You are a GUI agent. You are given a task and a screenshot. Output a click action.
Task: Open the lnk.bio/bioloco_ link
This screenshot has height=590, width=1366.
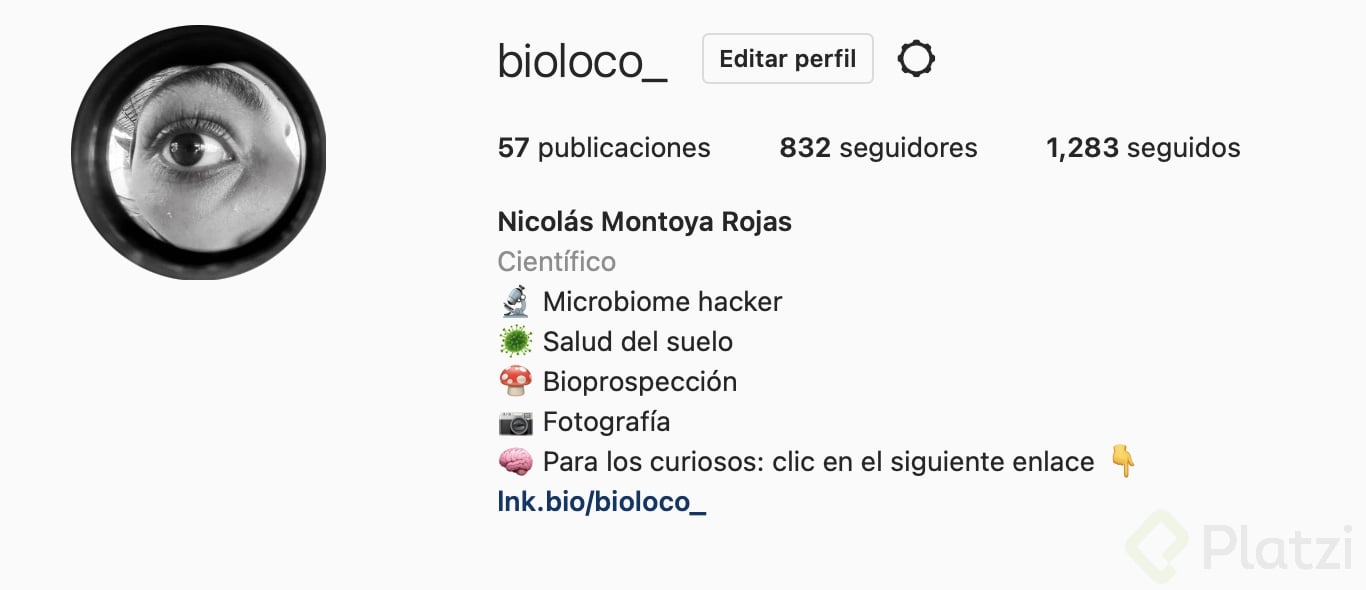click(x=601, y=501)
